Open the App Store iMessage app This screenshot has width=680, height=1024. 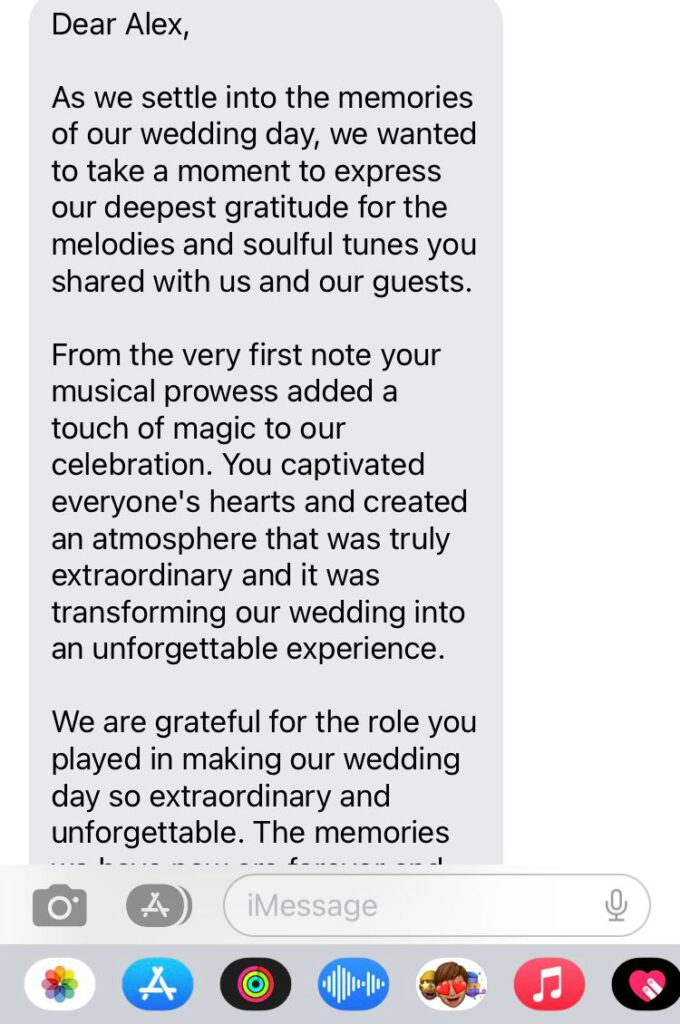(x=157, y=985)
